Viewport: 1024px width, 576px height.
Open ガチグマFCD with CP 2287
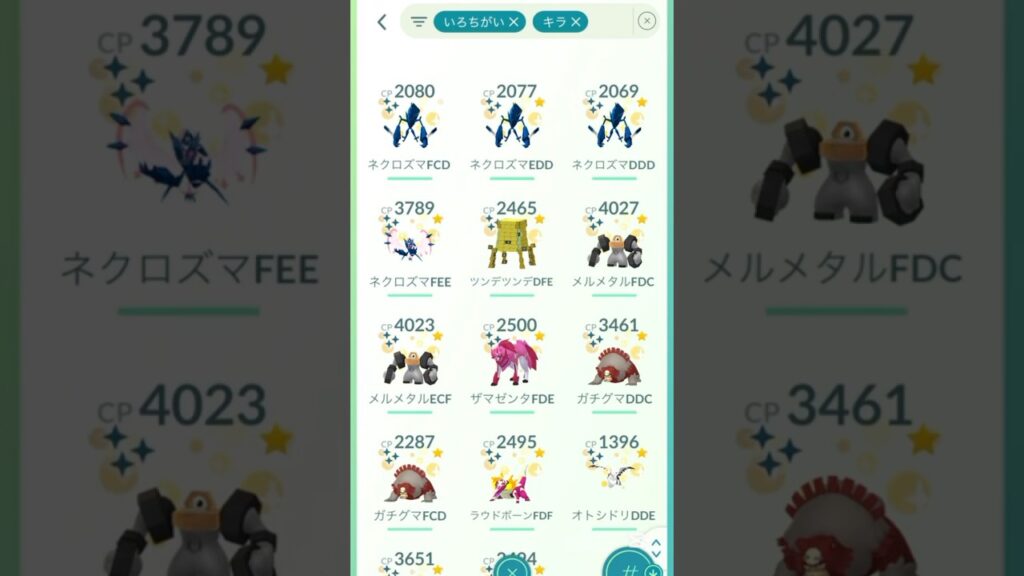pos(410,477)
